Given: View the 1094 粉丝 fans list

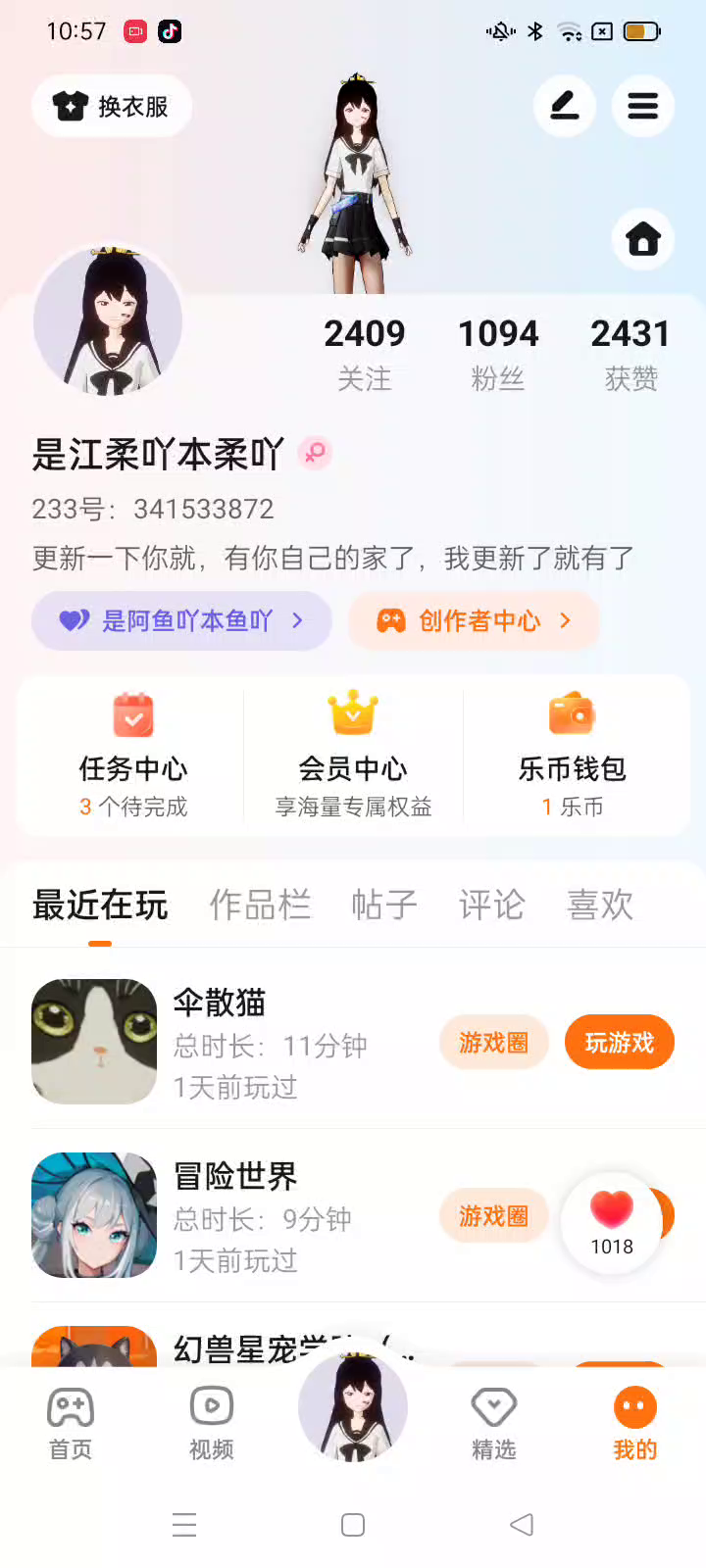Looking at the screenshot, I should pyautogui.click(x=498, y=354).
